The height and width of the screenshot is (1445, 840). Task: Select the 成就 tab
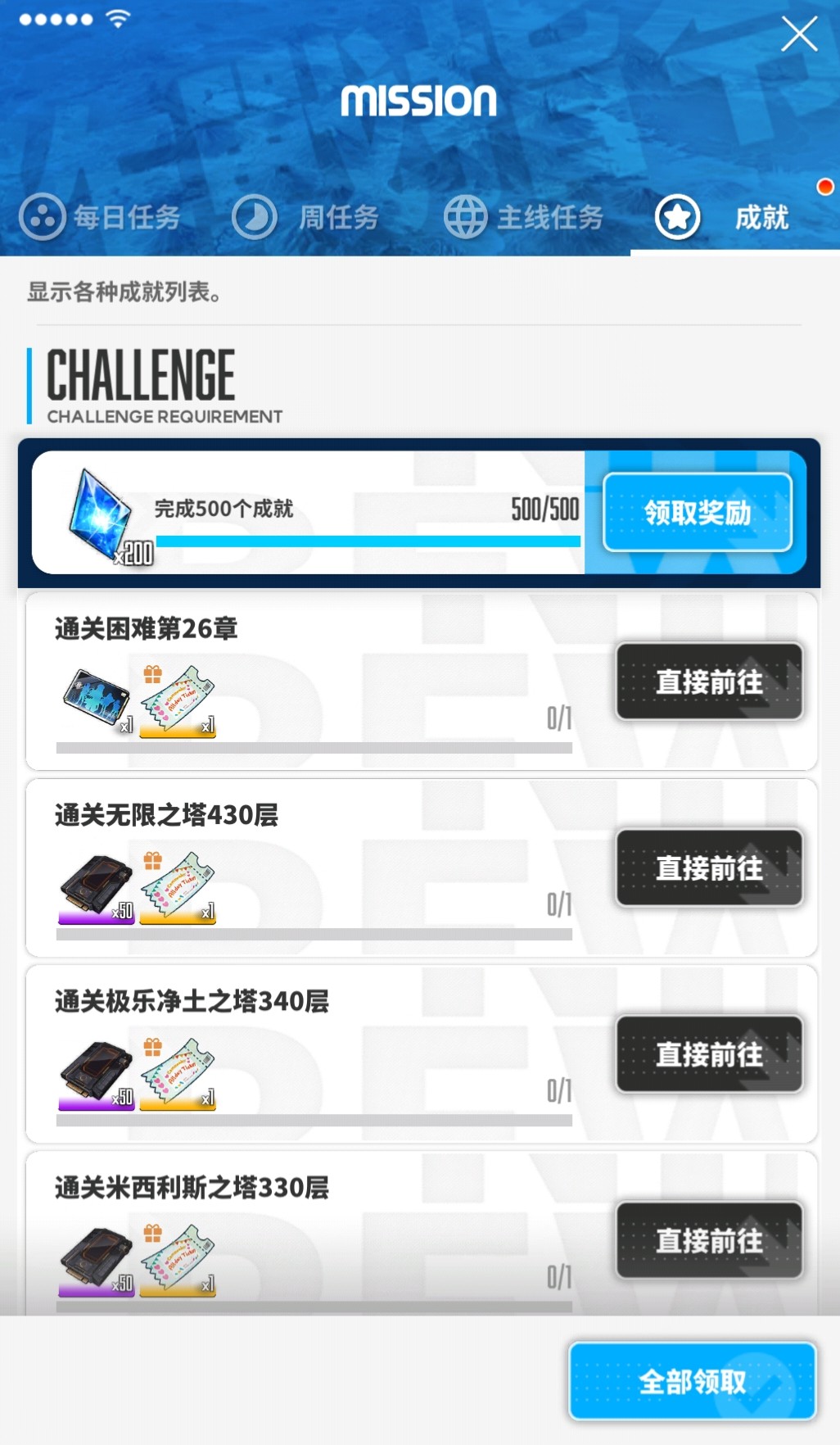coord(724,218)
